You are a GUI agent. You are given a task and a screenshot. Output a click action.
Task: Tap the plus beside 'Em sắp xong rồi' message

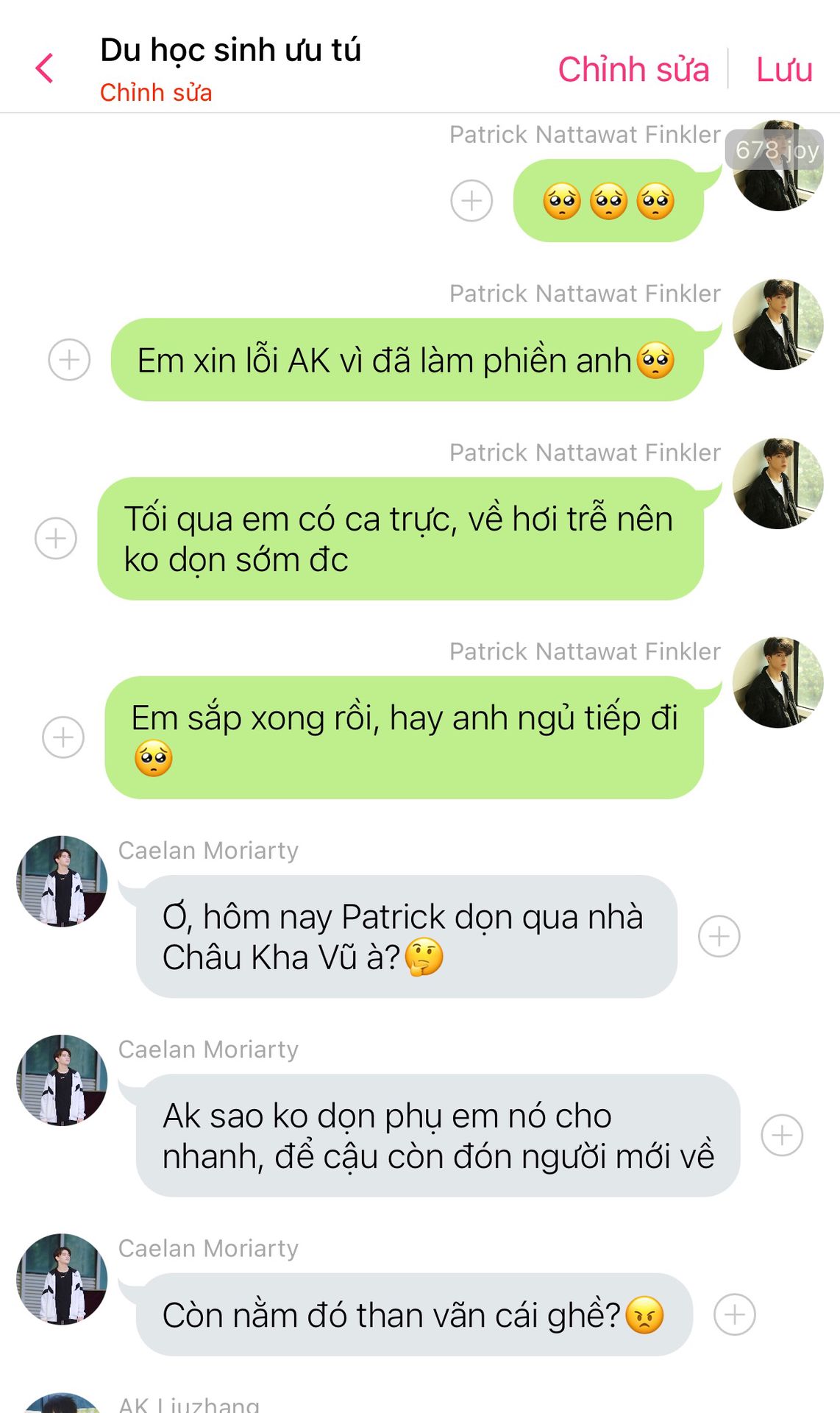click(63, 737)
